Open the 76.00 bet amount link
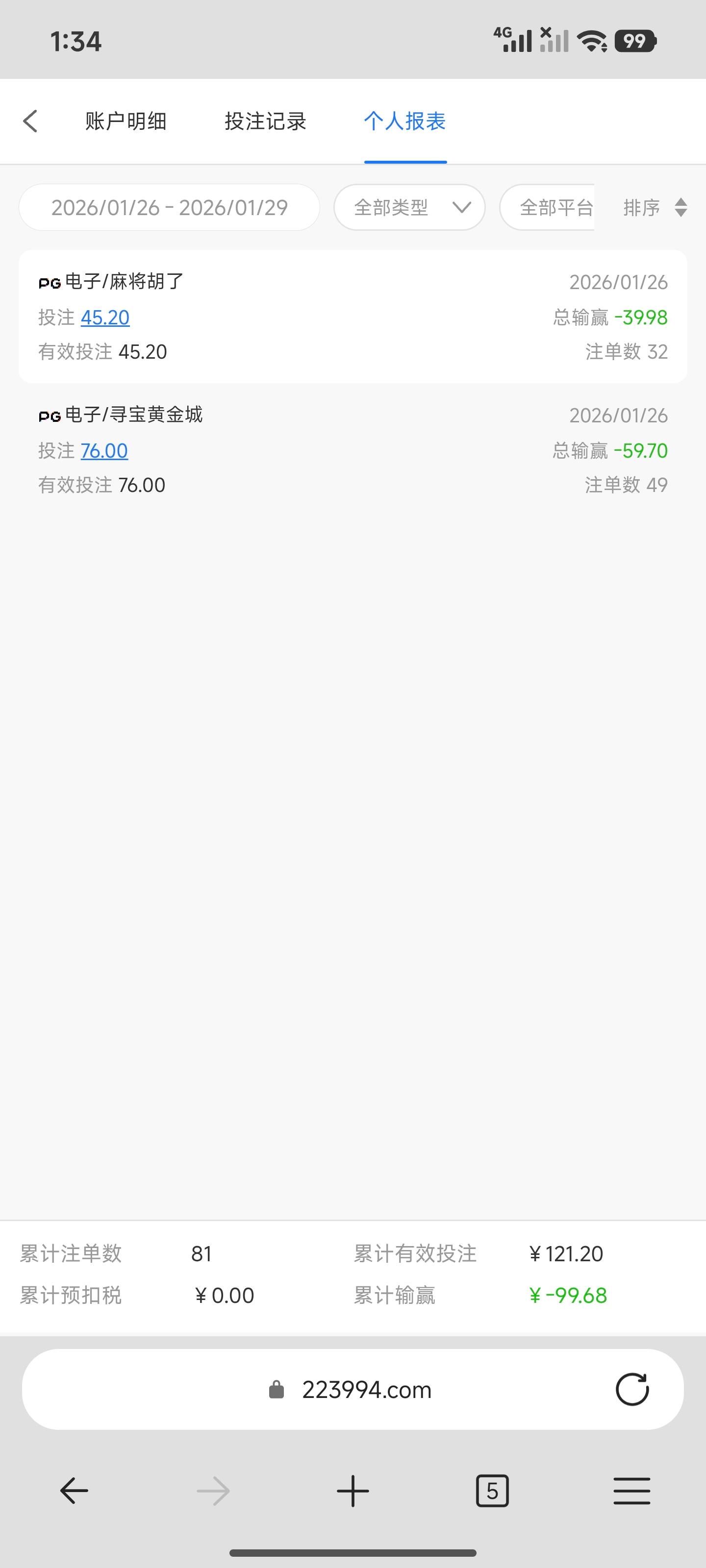The height and width of the screenshot is (1568, 706). 104,450
